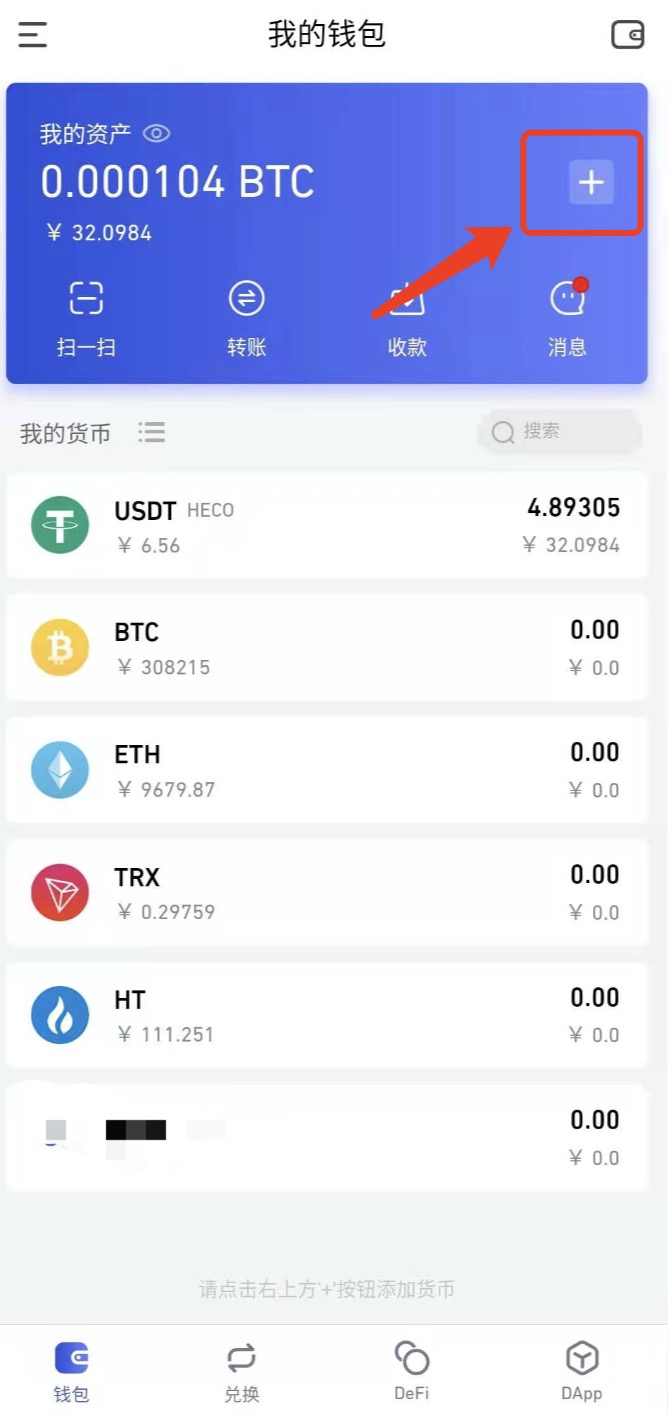Switch to the 兑换 tab
668x1414 pixels.
pos(241,1370)
